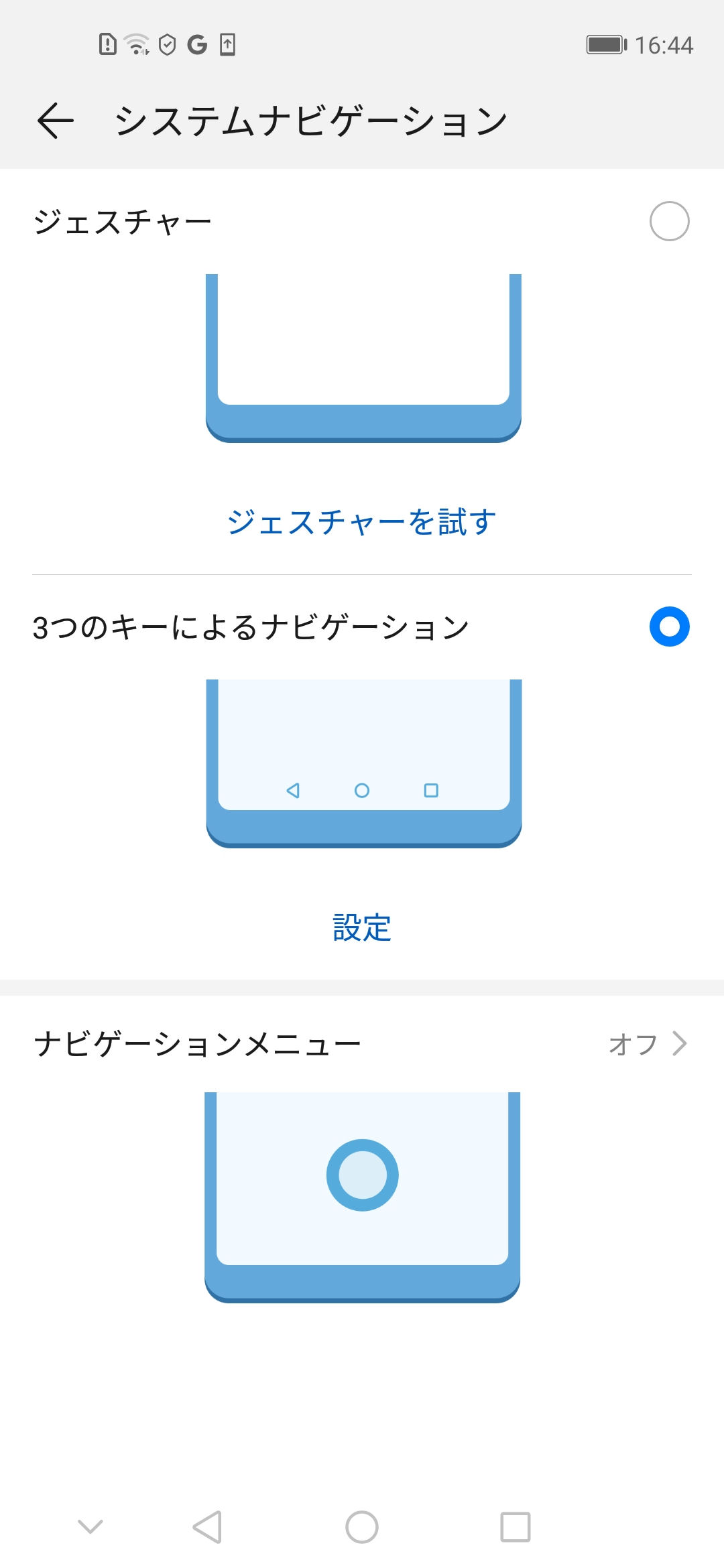
Task: Open recent apps via square button
Action: [516, 1527]
